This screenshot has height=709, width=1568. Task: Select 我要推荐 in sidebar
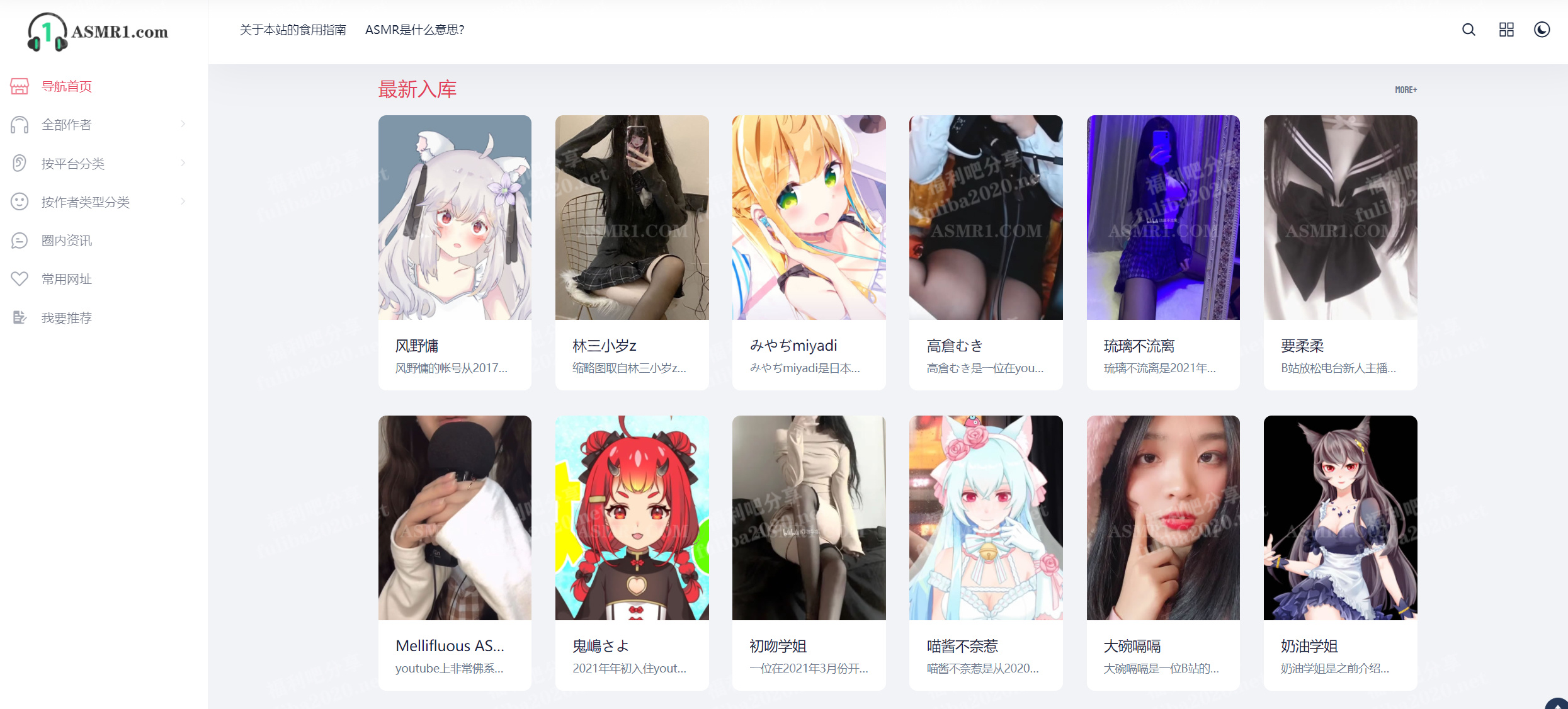[x=66, y=318]
